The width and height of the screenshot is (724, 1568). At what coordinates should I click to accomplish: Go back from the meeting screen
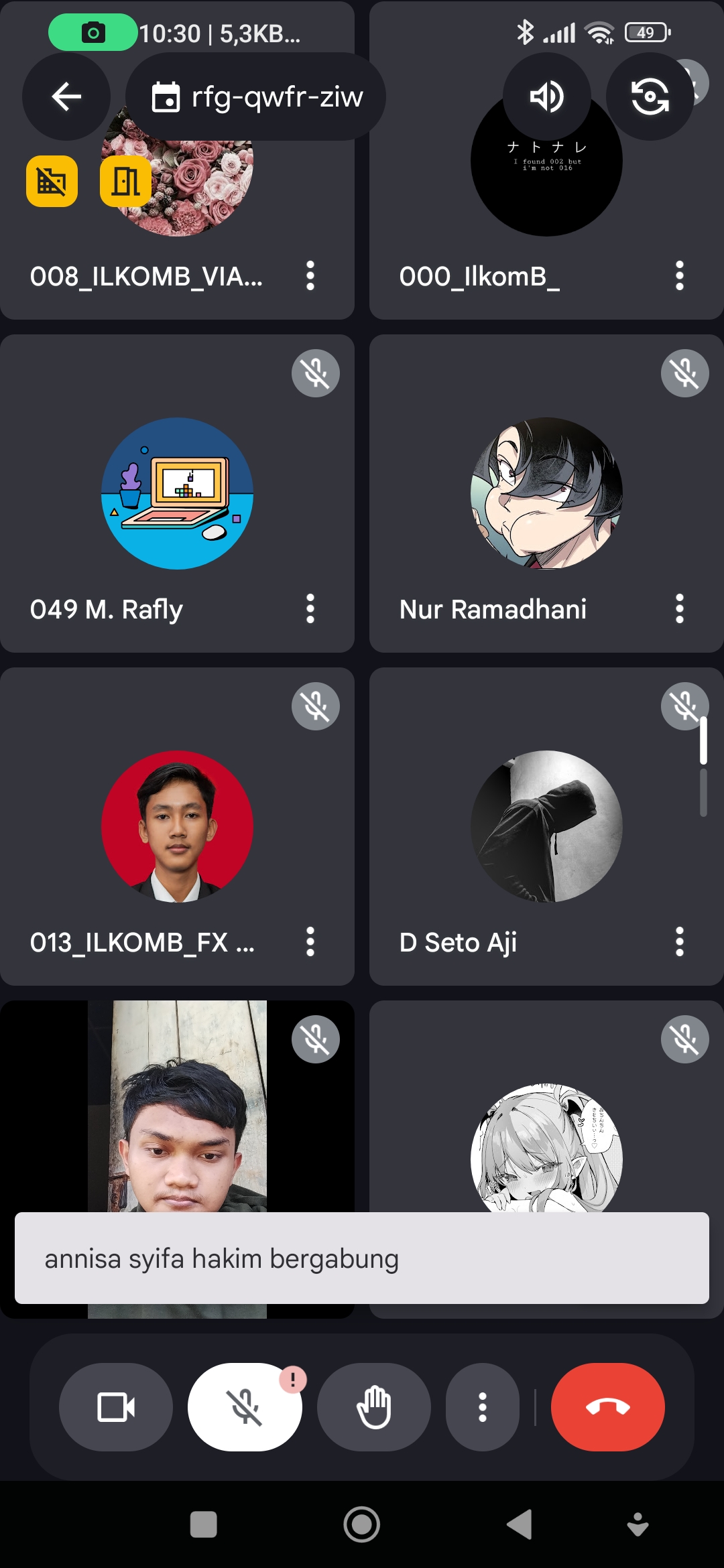(66, 96)
